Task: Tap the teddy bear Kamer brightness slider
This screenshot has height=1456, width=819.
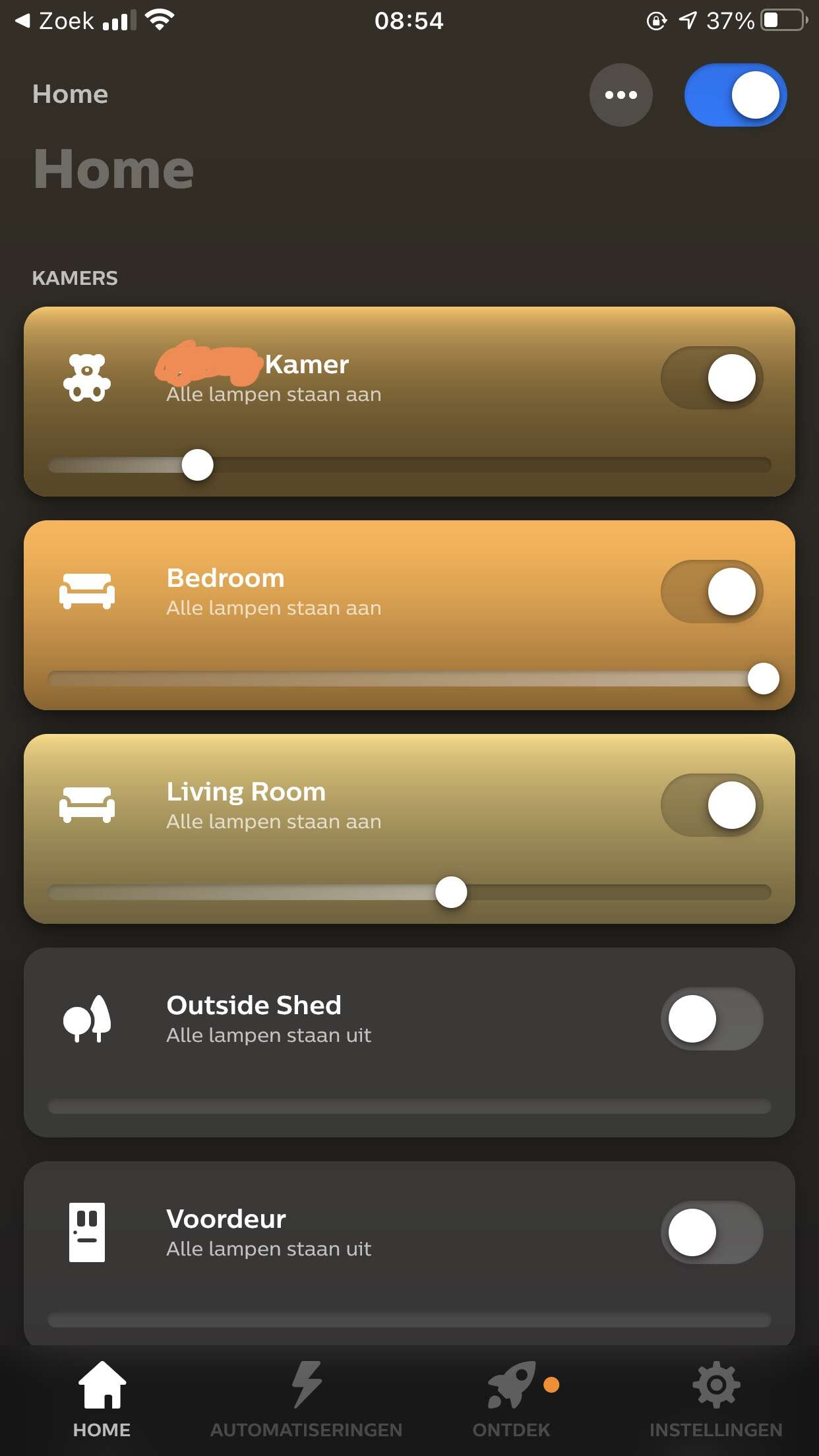Action: pos(409,465)
